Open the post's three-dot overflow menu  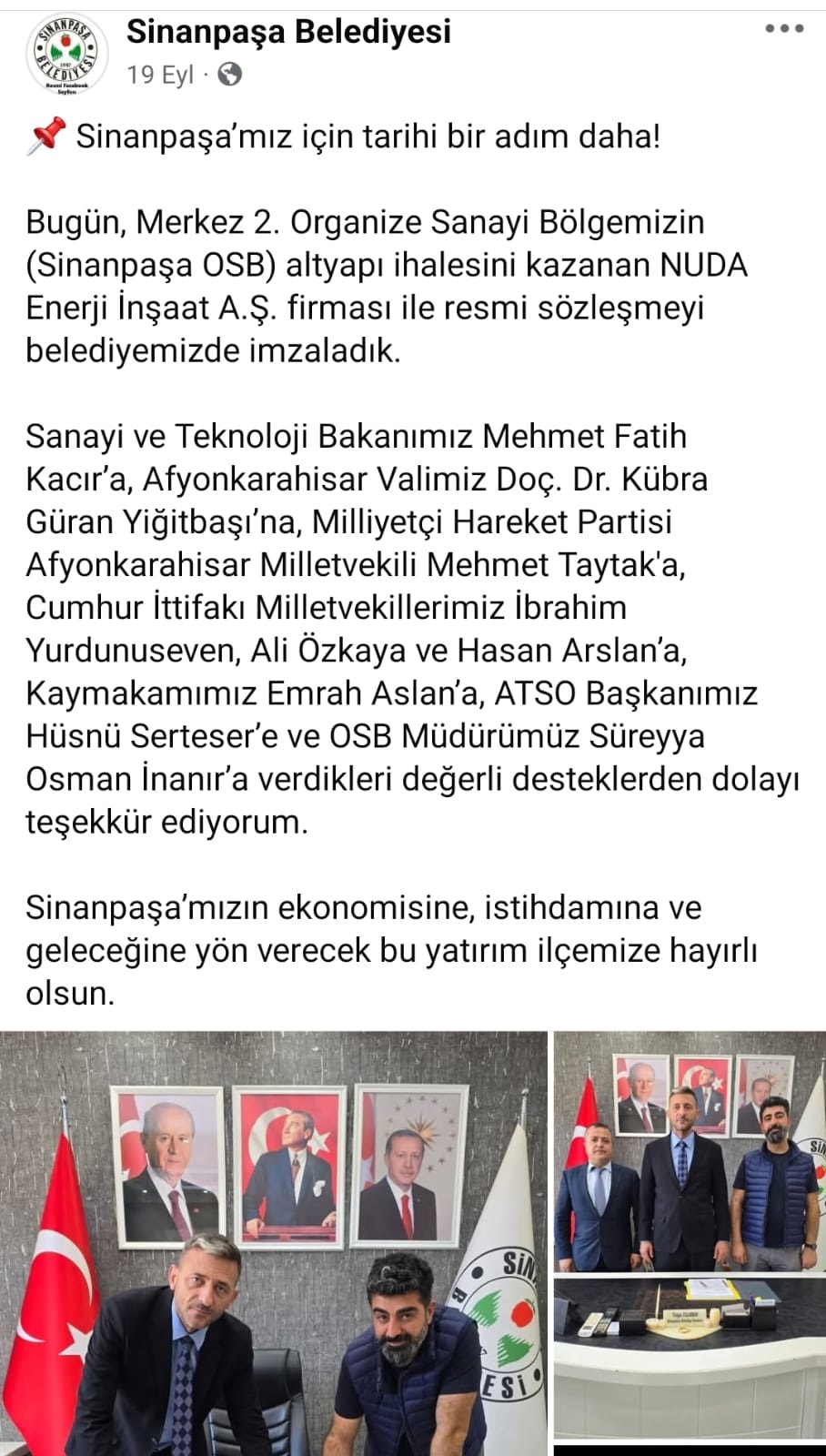783,30
